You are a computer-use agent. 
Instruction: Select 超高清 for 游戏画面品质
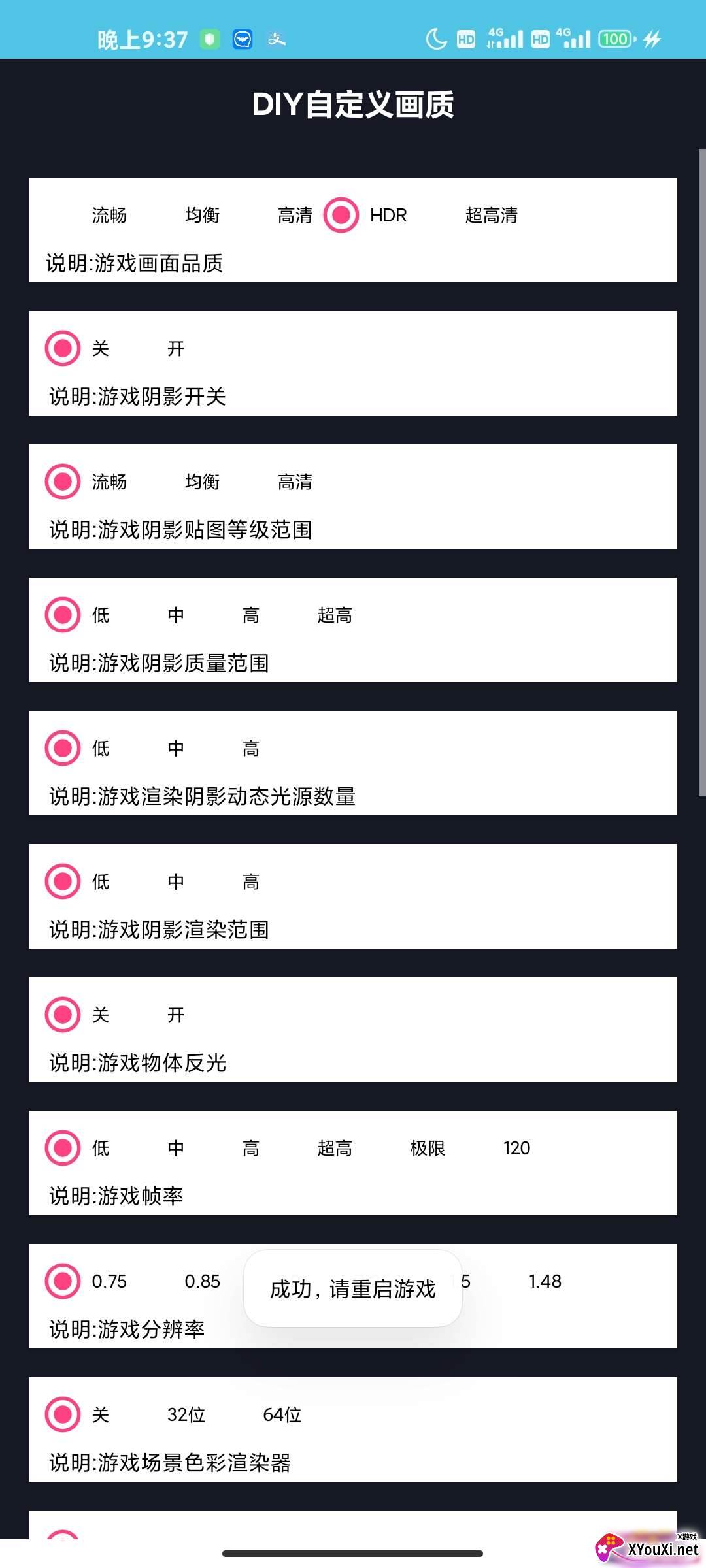pos(490,215)
